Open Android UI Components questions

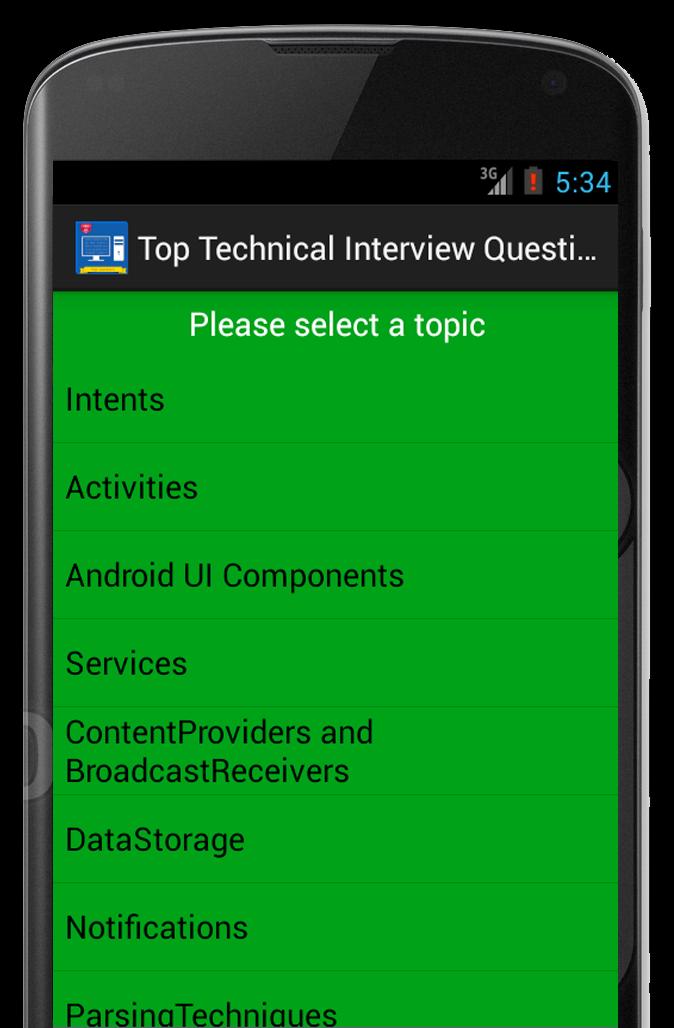click(x=335, y=576)
